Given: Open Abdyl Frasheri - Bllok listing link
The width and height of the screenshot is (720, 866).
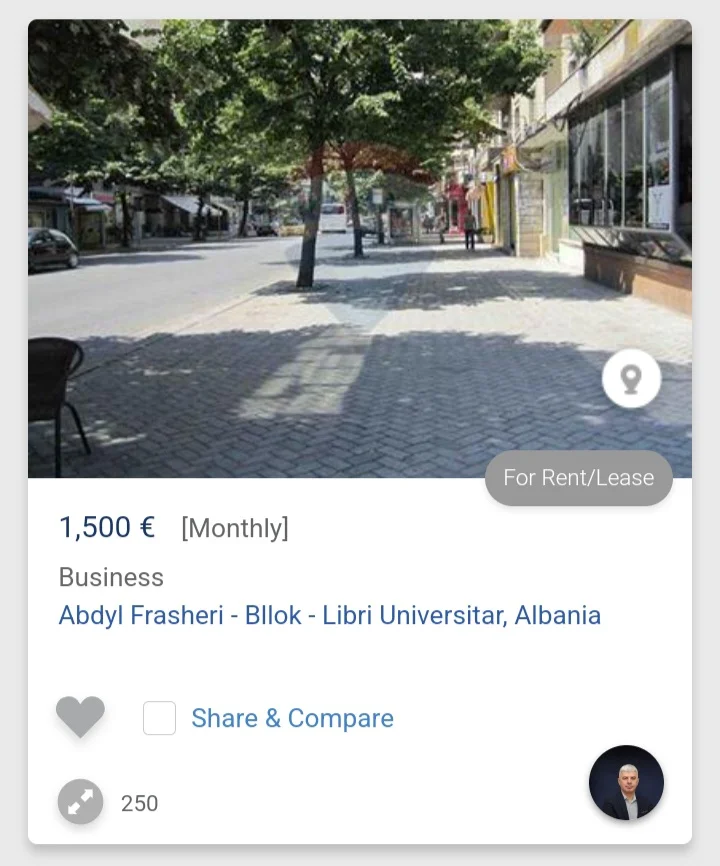Looking at the screenshot, I should click(x=329, y=615).
